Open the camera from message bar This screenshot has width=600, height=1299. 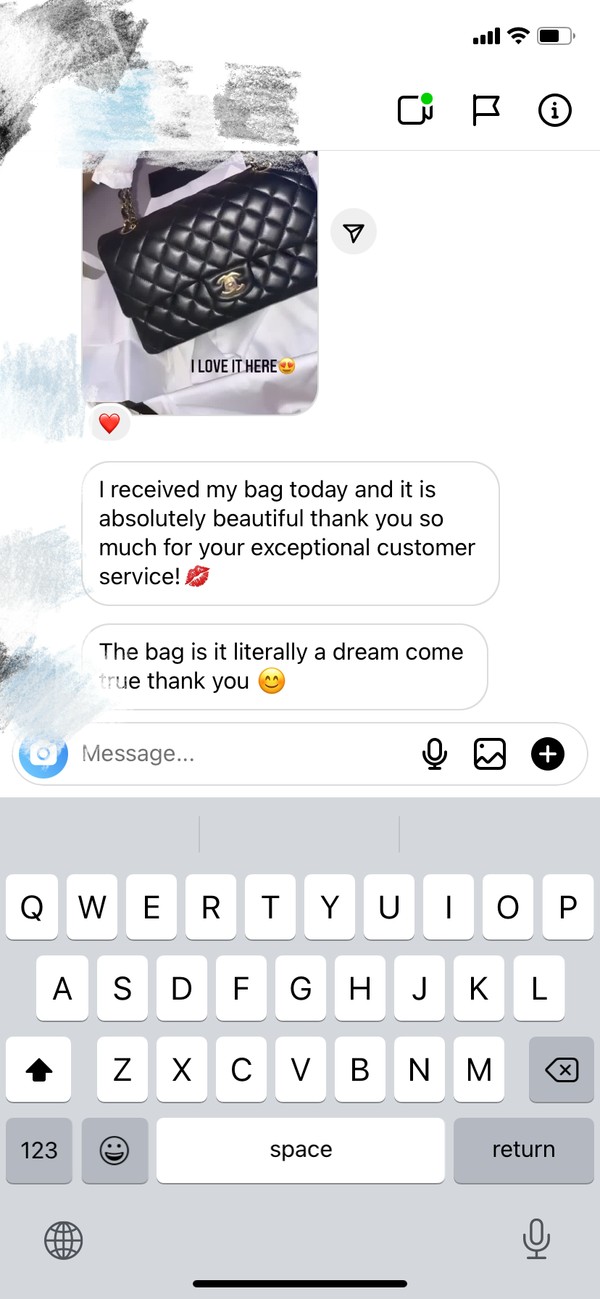point(43,754)
